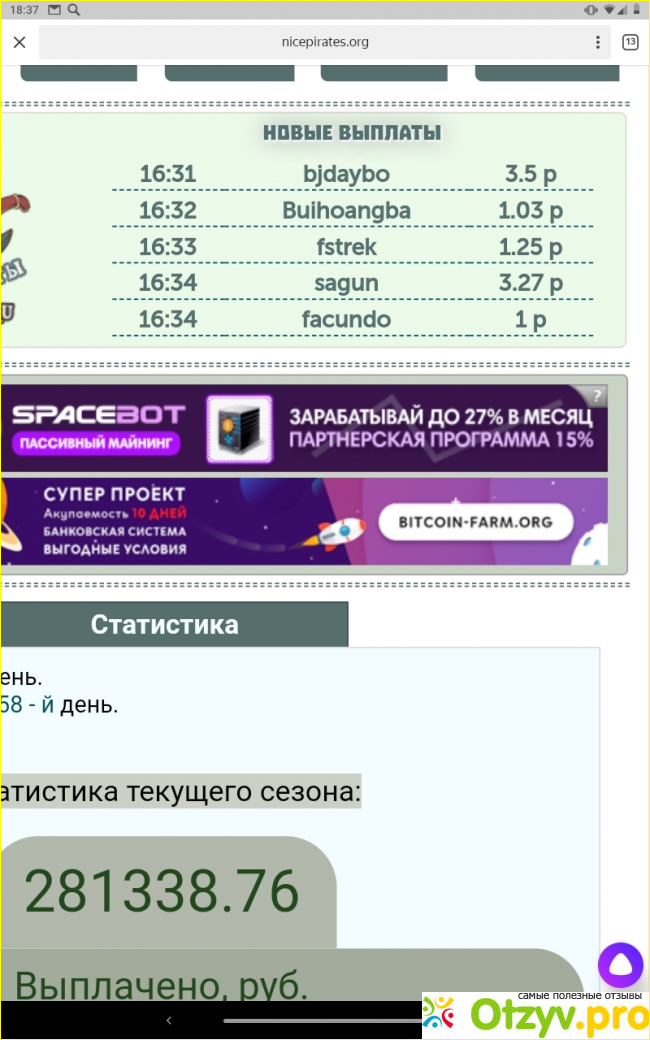Open the browser overflow menu
This screenshot has width=650, height=1040.
[x=598, y=43]
